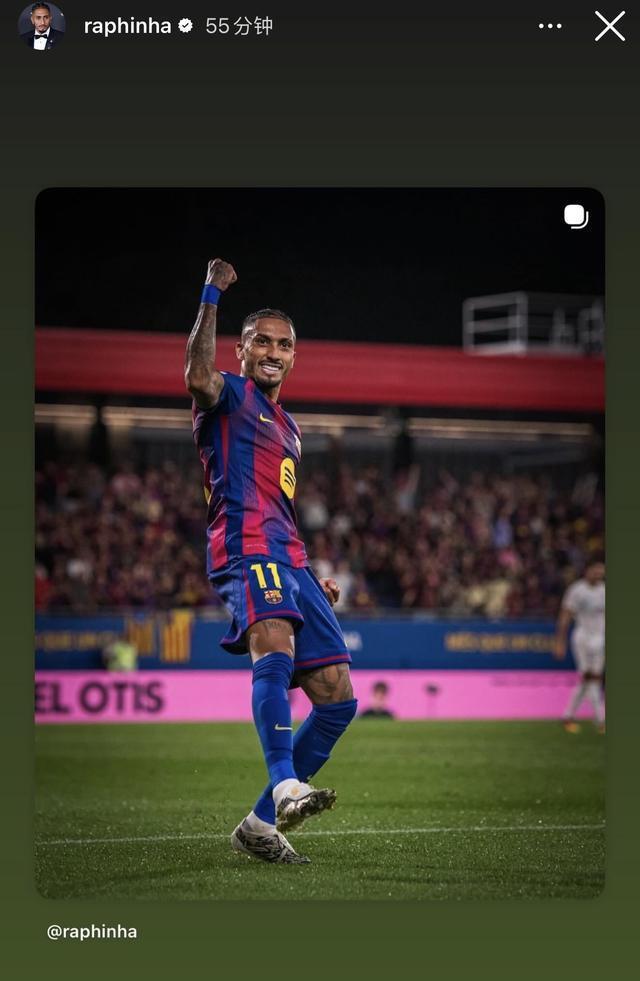640x981 pixels.
Task: Open raphinha's profile picture
Action: pos(41,26)
